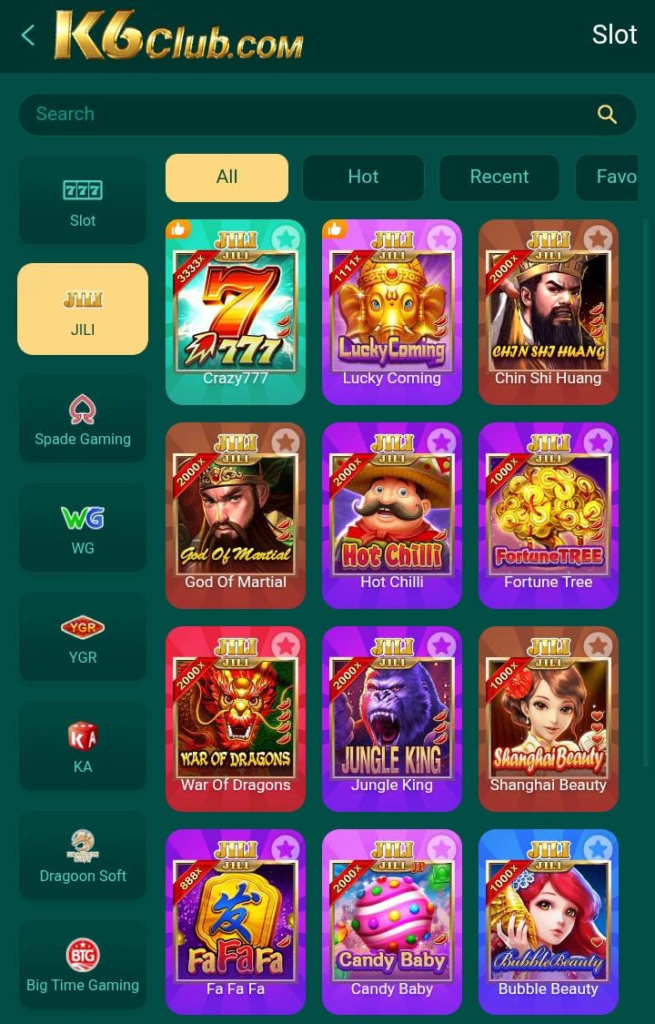Image resolution: width=655 pixels, height=1024 pixels.
Task: Select the Slot category
Action: click(x=83, y=201)
